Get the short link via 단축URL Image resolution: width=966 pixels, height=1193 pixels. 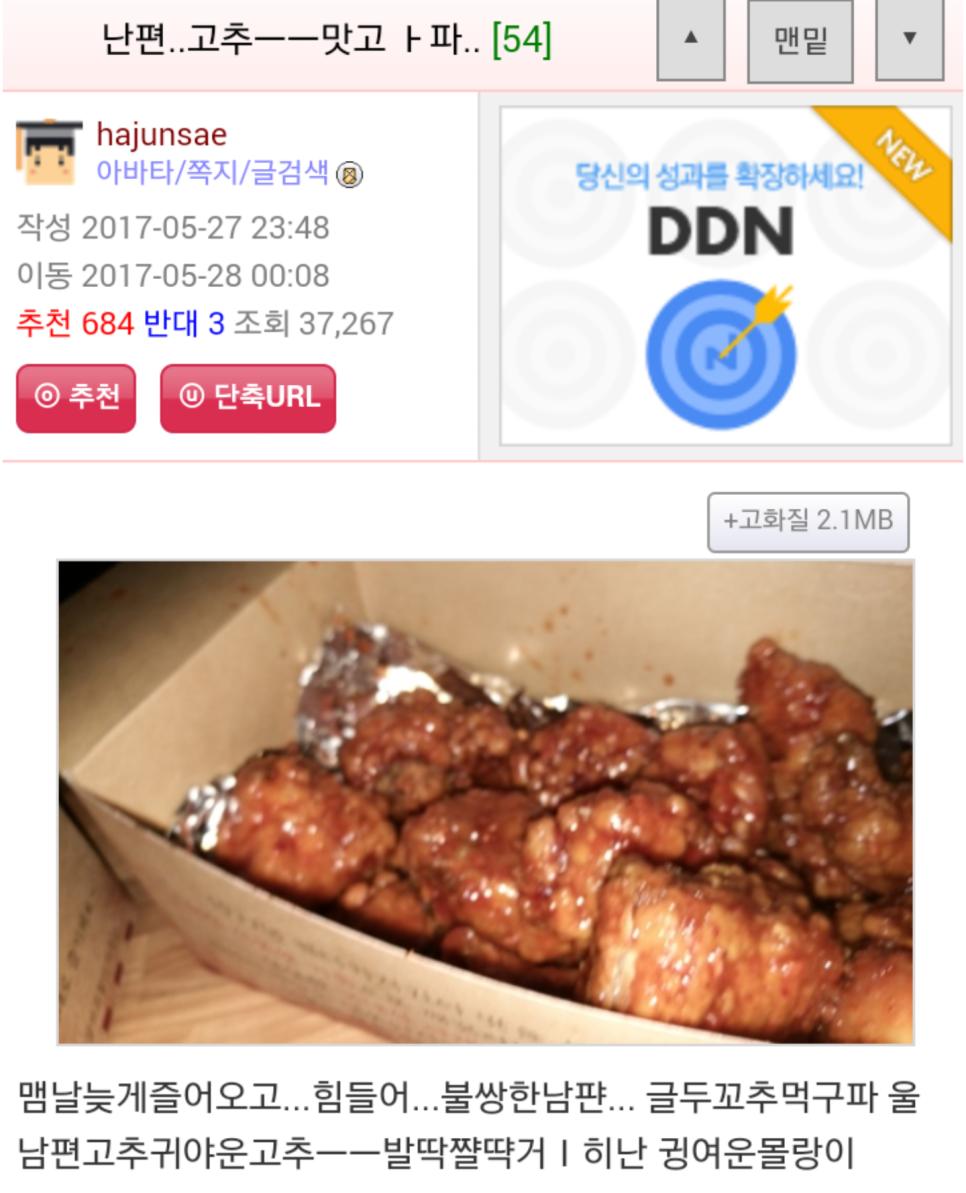pos(247,398)
